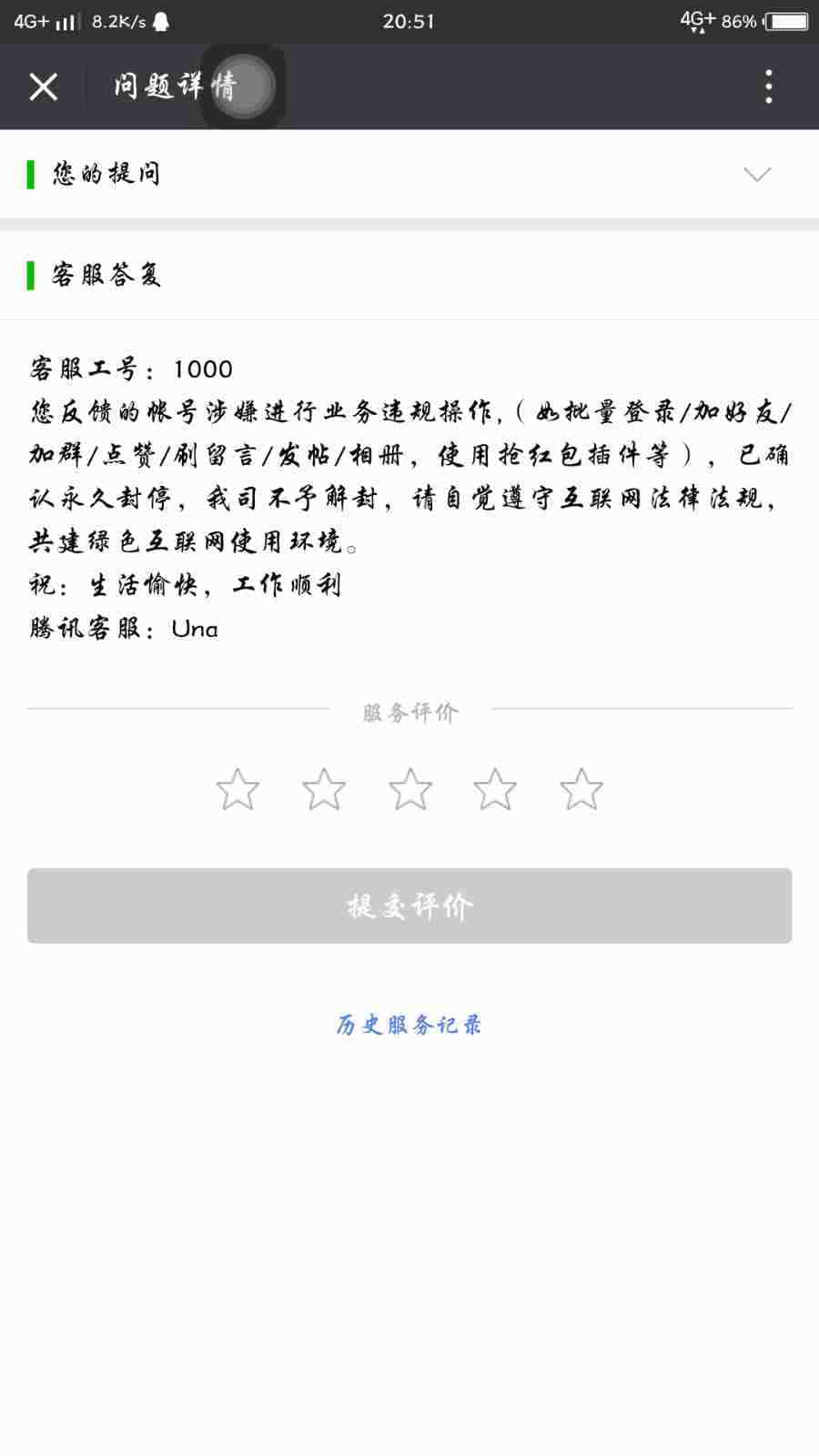
Task: Select the first rating star
Action: point(237,788)
